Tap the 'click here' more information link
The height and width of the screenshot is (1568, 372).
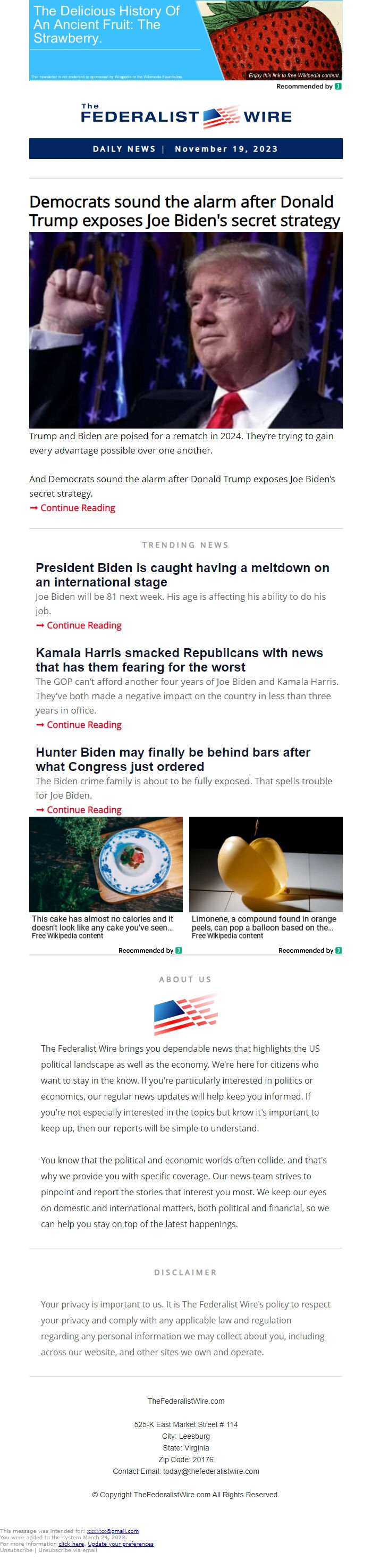(71, 1544)
